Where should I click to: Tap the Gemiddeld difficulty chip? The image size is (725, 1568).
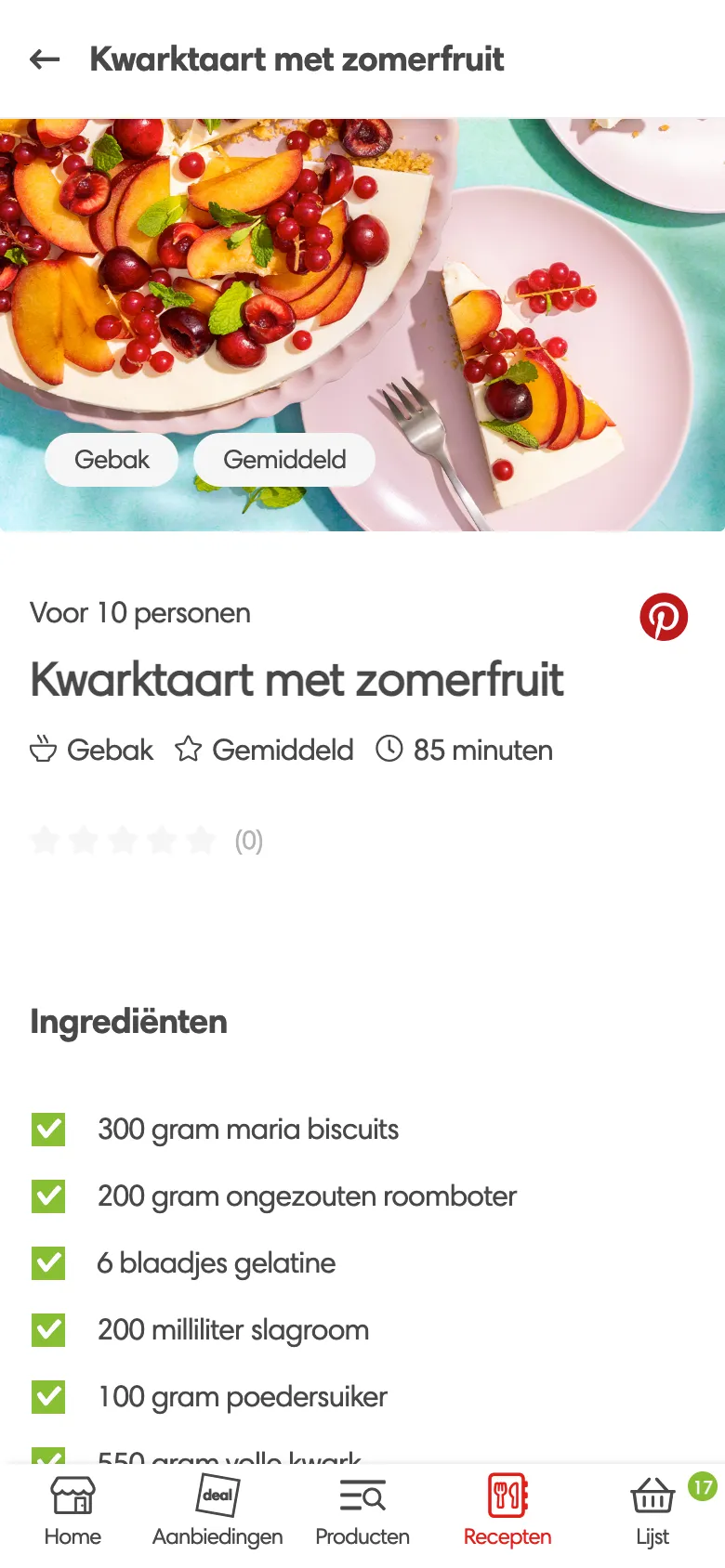(x=283, y=459)
